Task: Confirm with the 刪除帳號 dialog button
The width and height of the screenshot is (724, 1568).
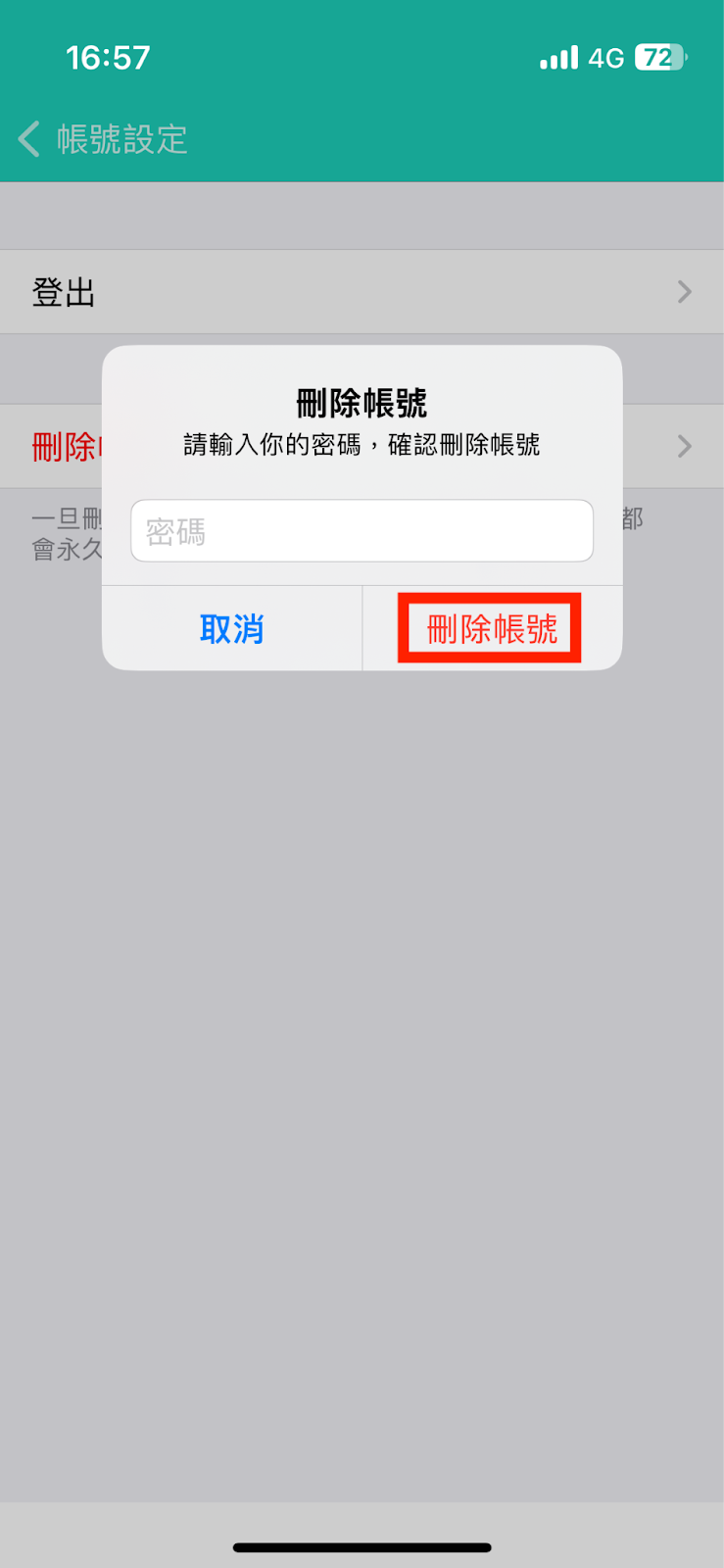Action: [x=491, y=629]
